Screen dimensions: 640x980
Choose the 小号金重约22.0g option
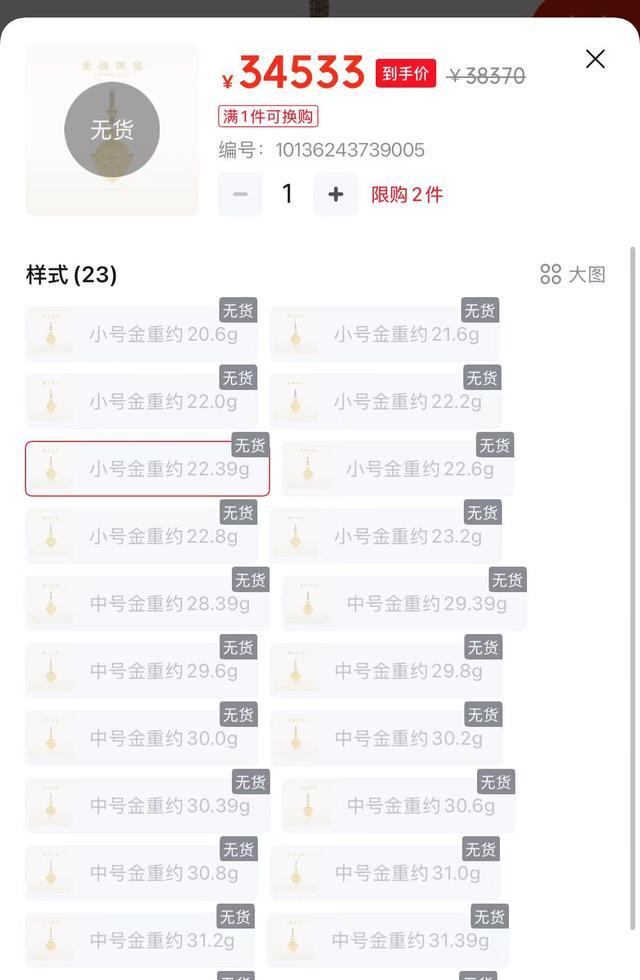point(142,401)
